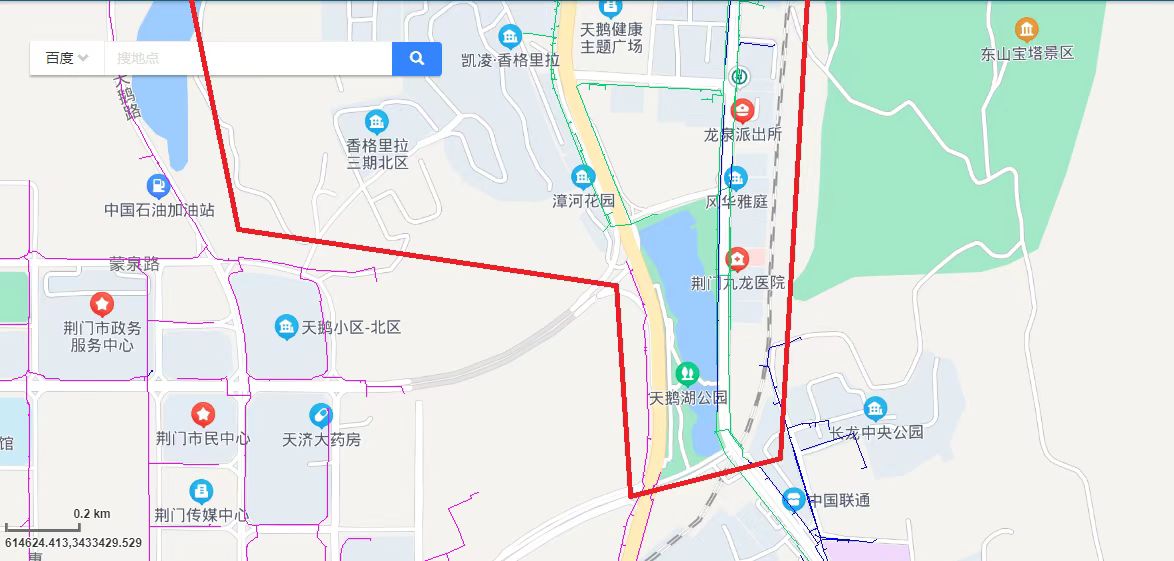
Task: Open the 荆门传媒中心 map marker
Action: [202, 491]
